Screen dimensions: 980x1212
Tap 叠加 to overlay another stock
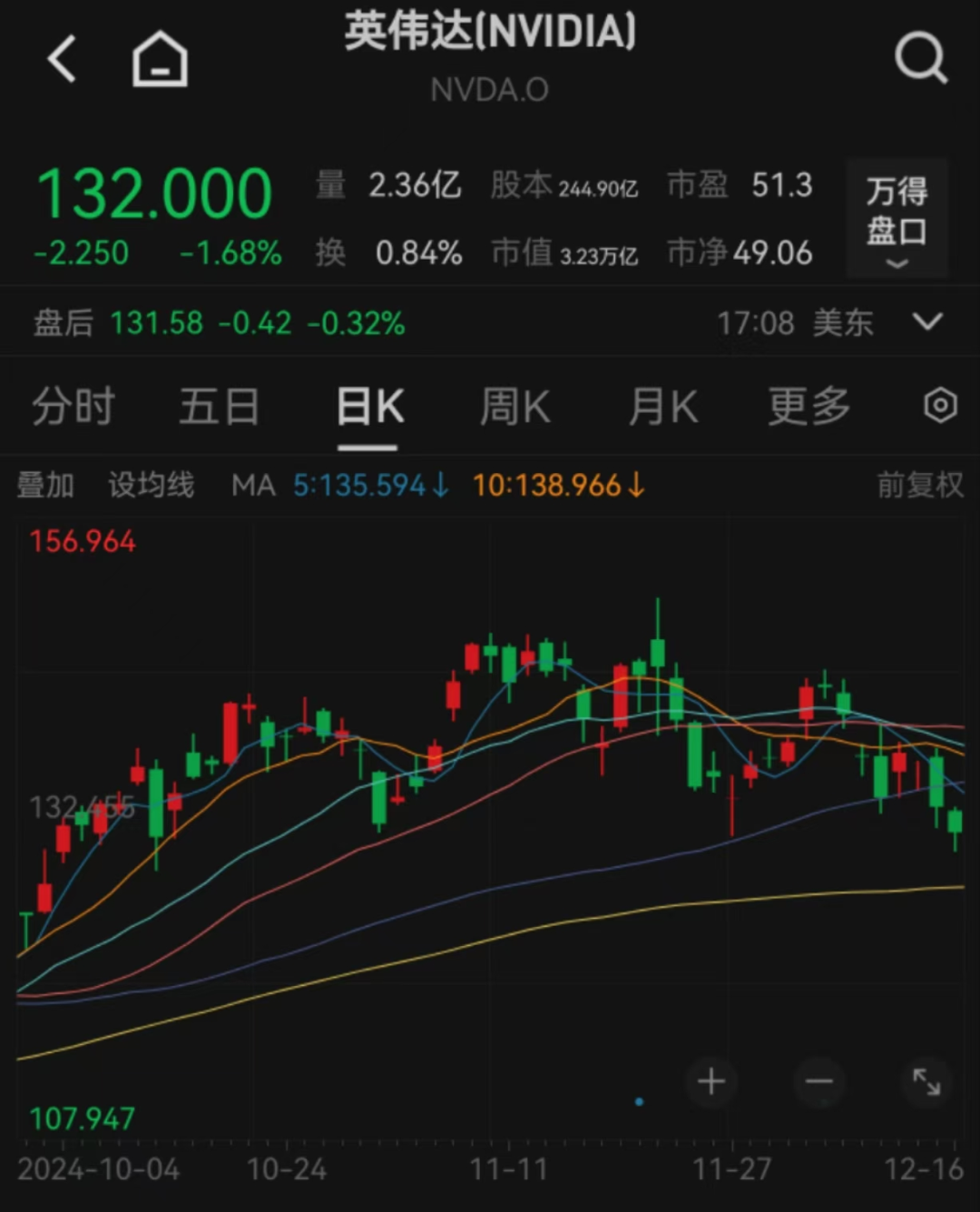(x=45, y=485)
